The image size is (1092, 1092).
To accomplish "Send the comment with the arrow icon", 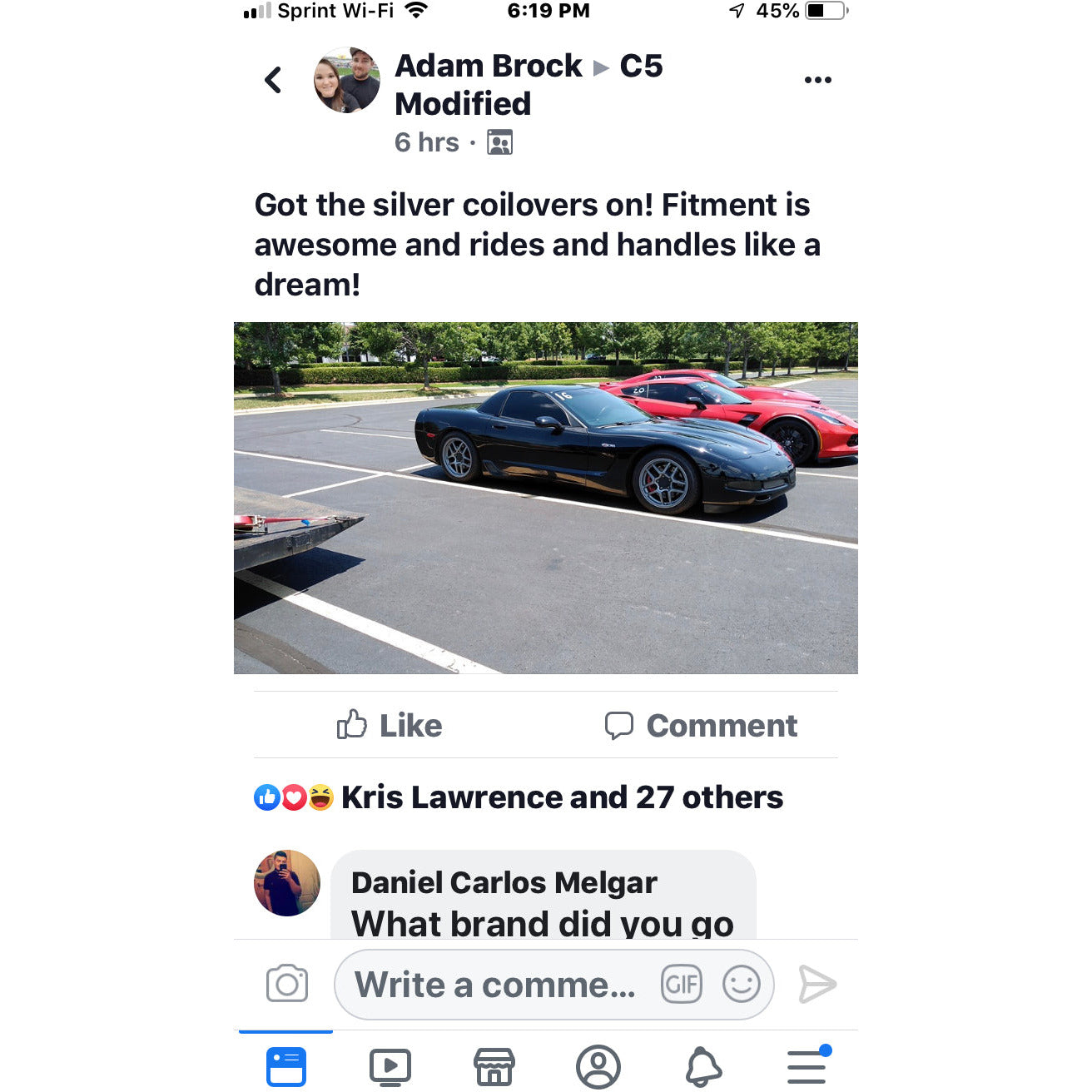I will point(817,985).
